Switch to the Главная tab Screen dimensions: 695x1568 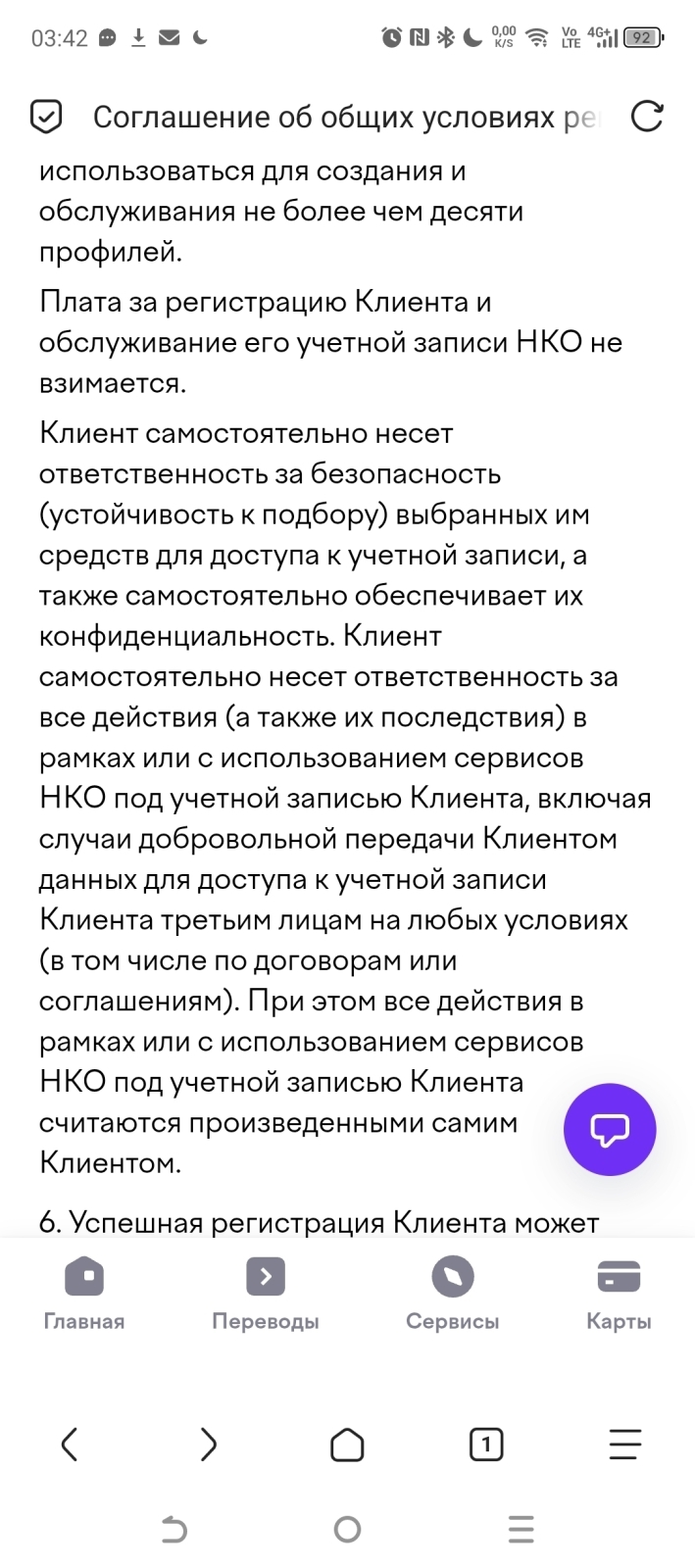click(x=84, y=1294)
